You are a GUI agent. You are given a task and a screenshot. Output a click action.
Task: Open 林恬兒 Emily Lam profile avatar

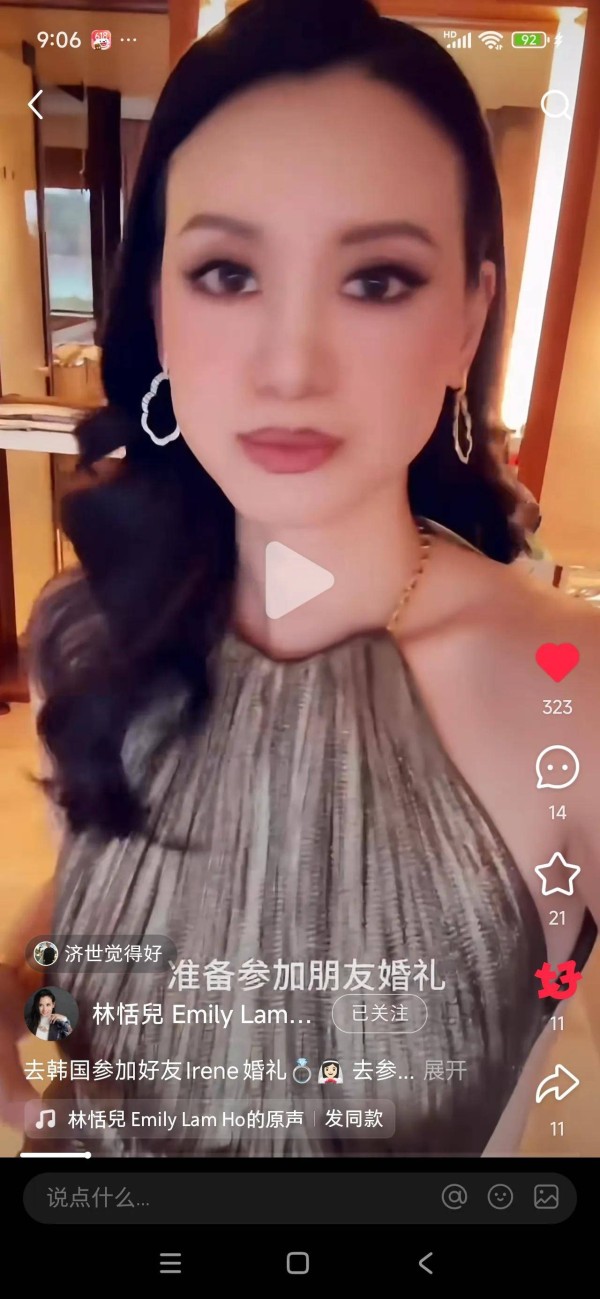tap(51, 1013)
